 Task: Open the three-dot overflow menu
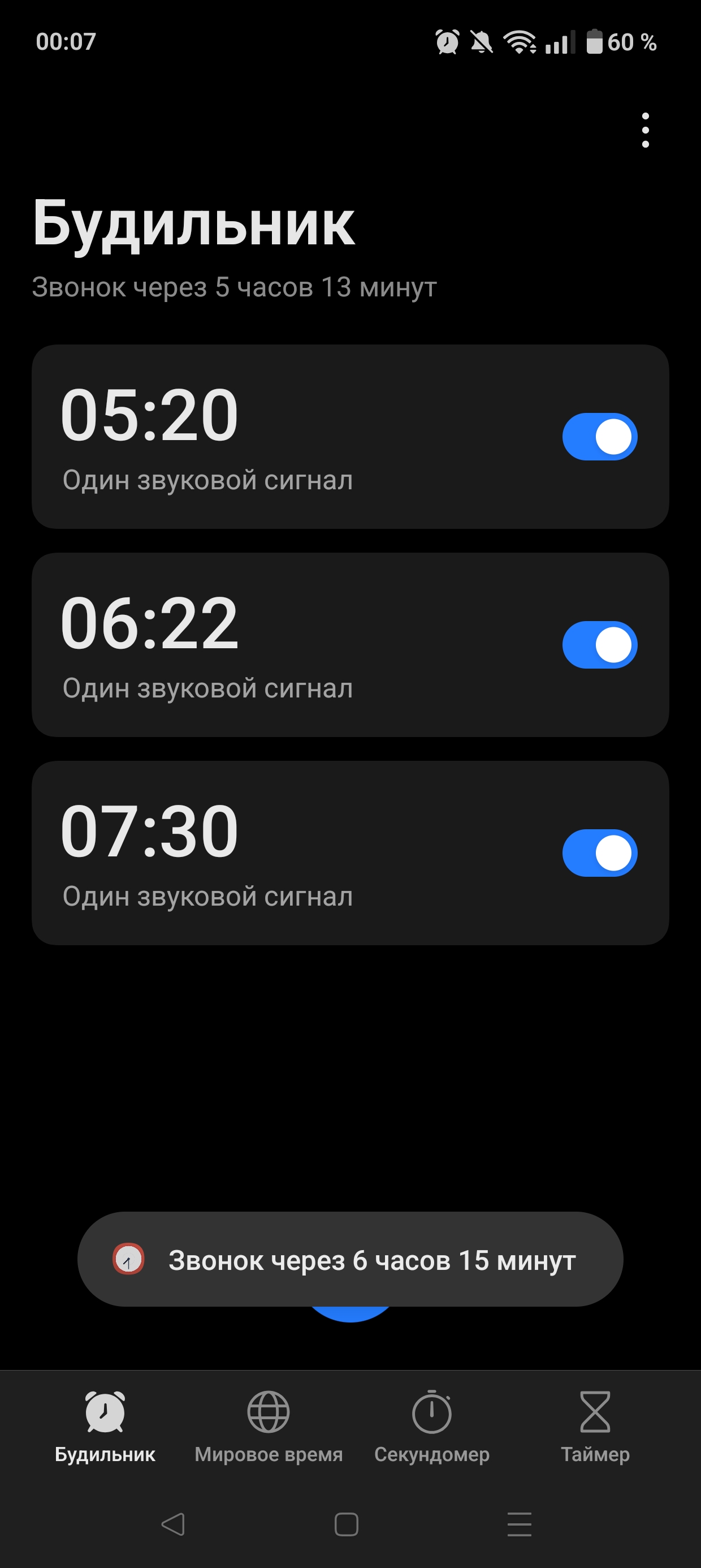(x=645, y=130)
